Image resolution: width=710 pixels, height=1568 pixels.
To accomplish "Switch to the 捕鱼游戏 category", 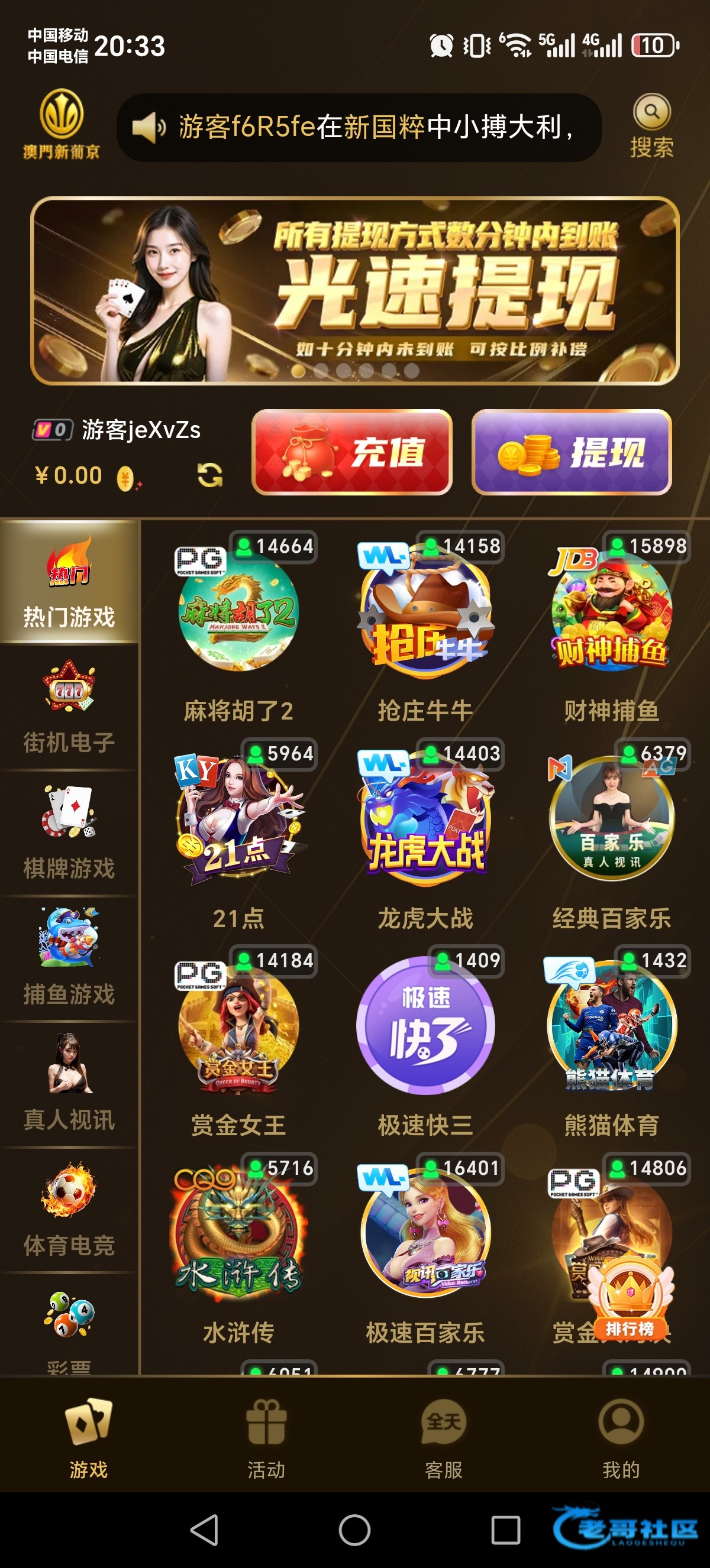I will 69,959.
